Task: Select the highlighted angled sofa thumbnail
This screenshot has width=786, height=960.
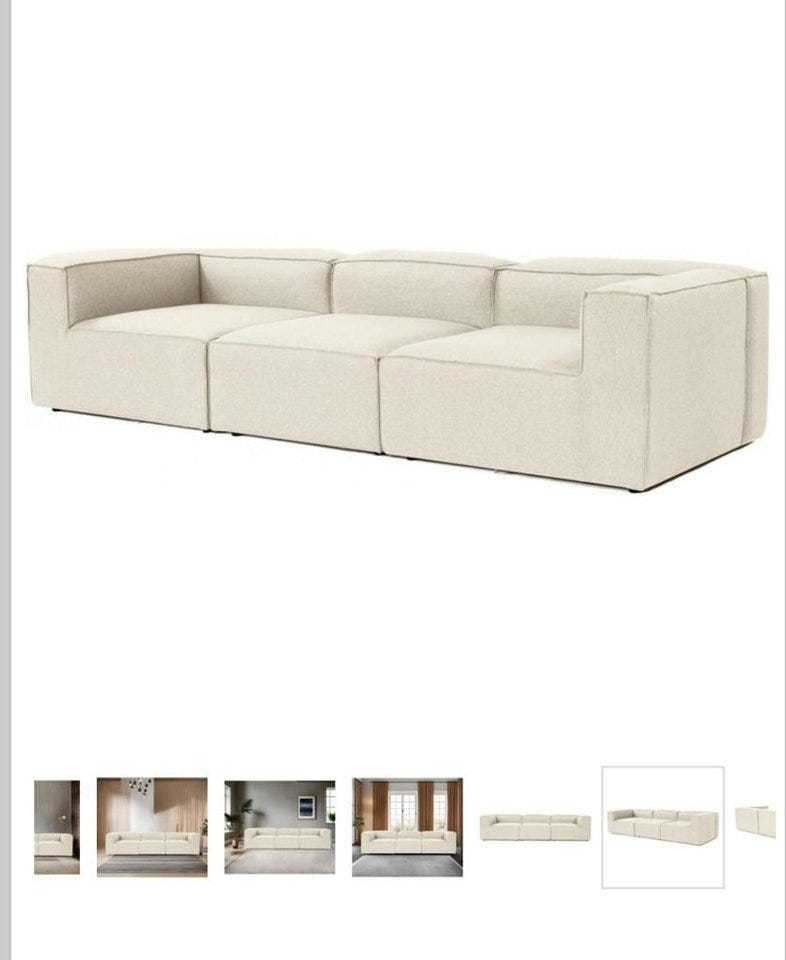Action: (x=662, y=827)
